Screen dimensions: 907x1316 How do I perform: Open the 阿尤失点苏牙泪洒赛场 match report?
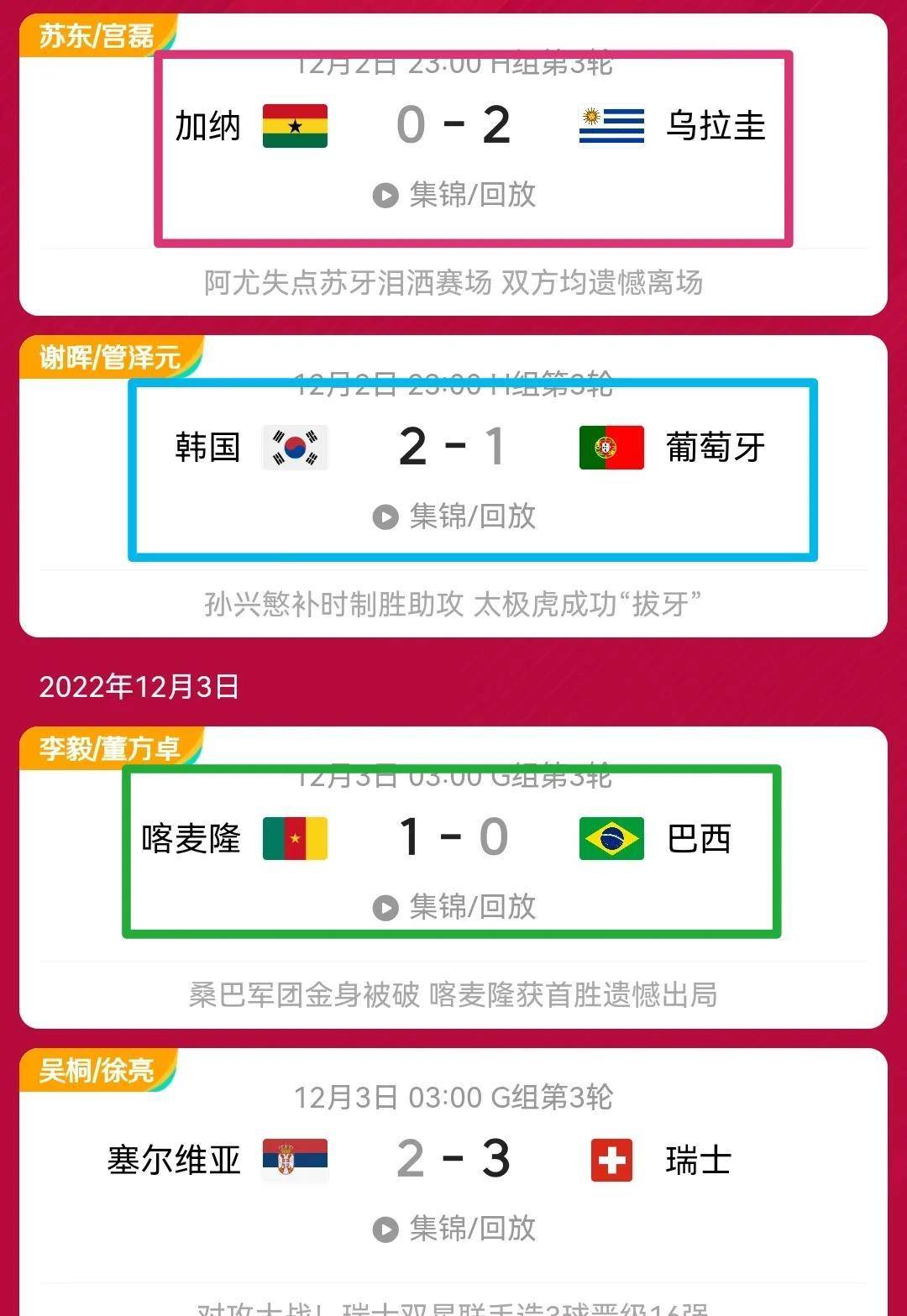tap(453, 283)
